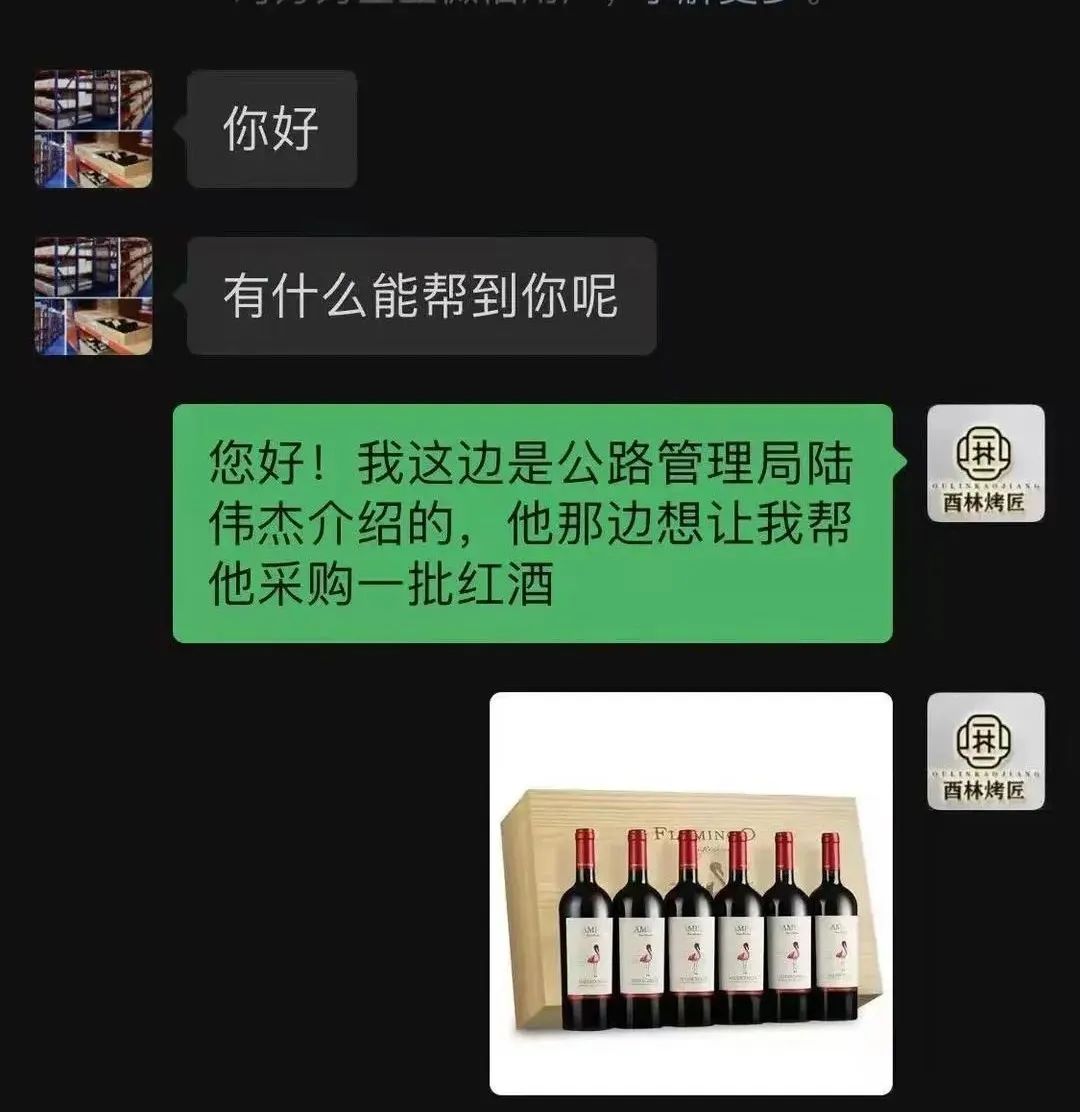The image size is (1080, 1112).
Task: Tap the contact's avatar beside 你好
Action: (x=93, y=129)
